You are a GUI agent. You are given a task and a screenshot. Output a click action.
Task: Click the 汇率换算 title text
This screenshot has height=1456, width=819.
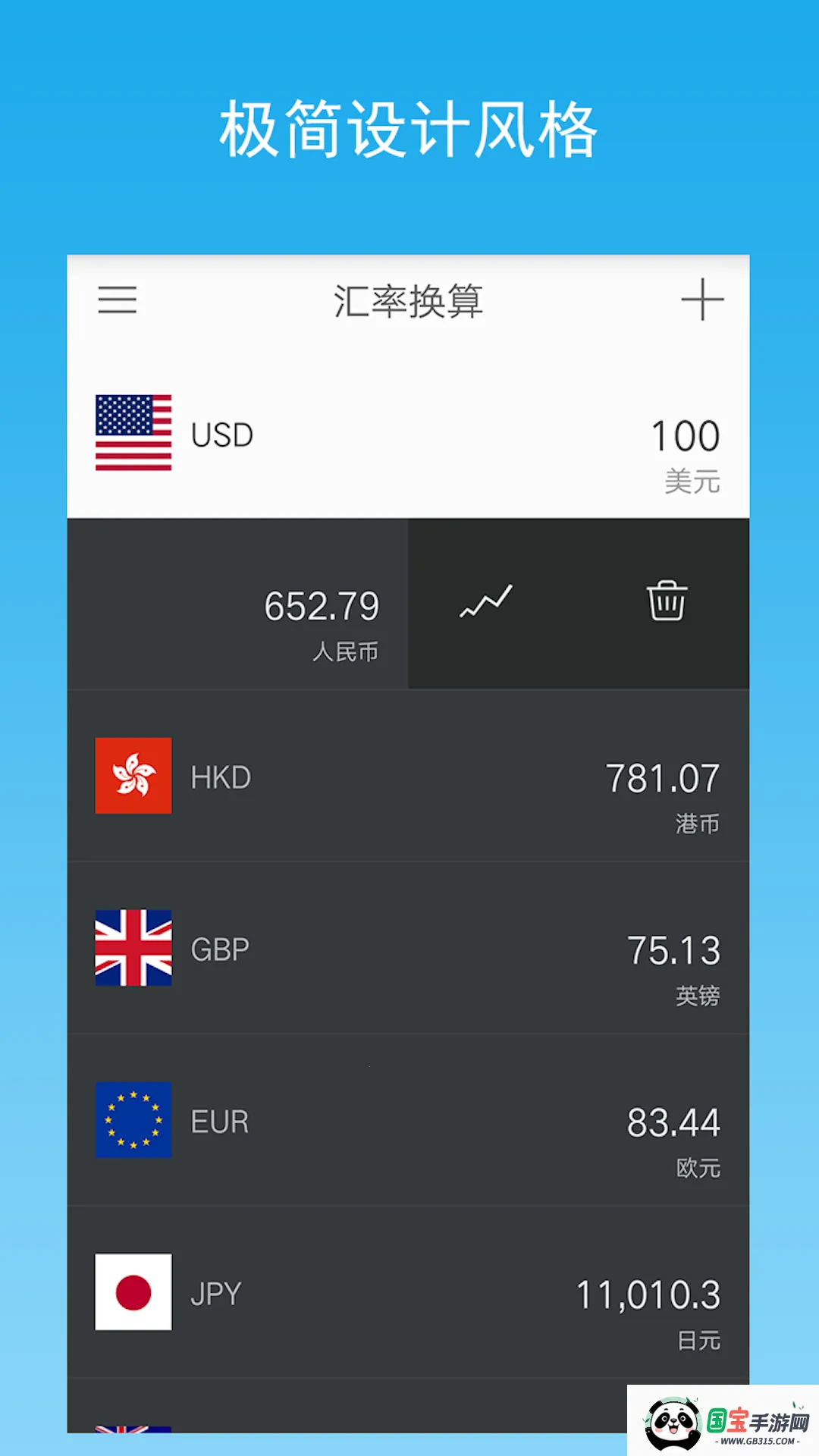tap(409, 300)
